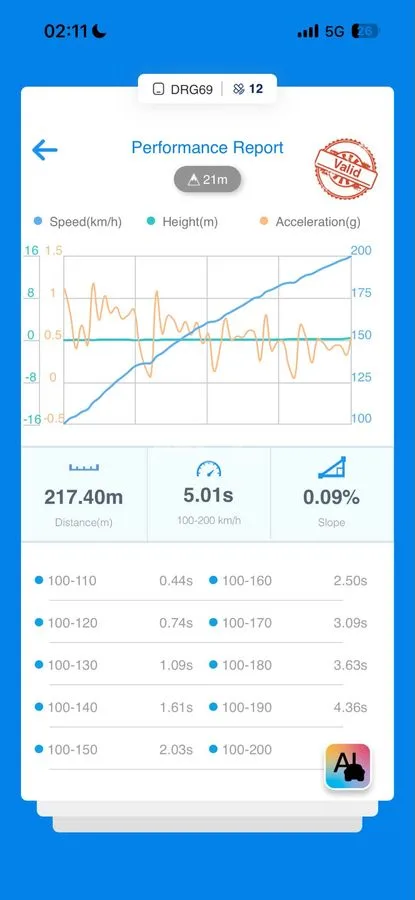Screen dimensions: 415x900
Task: Toggle the Speed(km/h) chart legend
Action: (78, 222)
